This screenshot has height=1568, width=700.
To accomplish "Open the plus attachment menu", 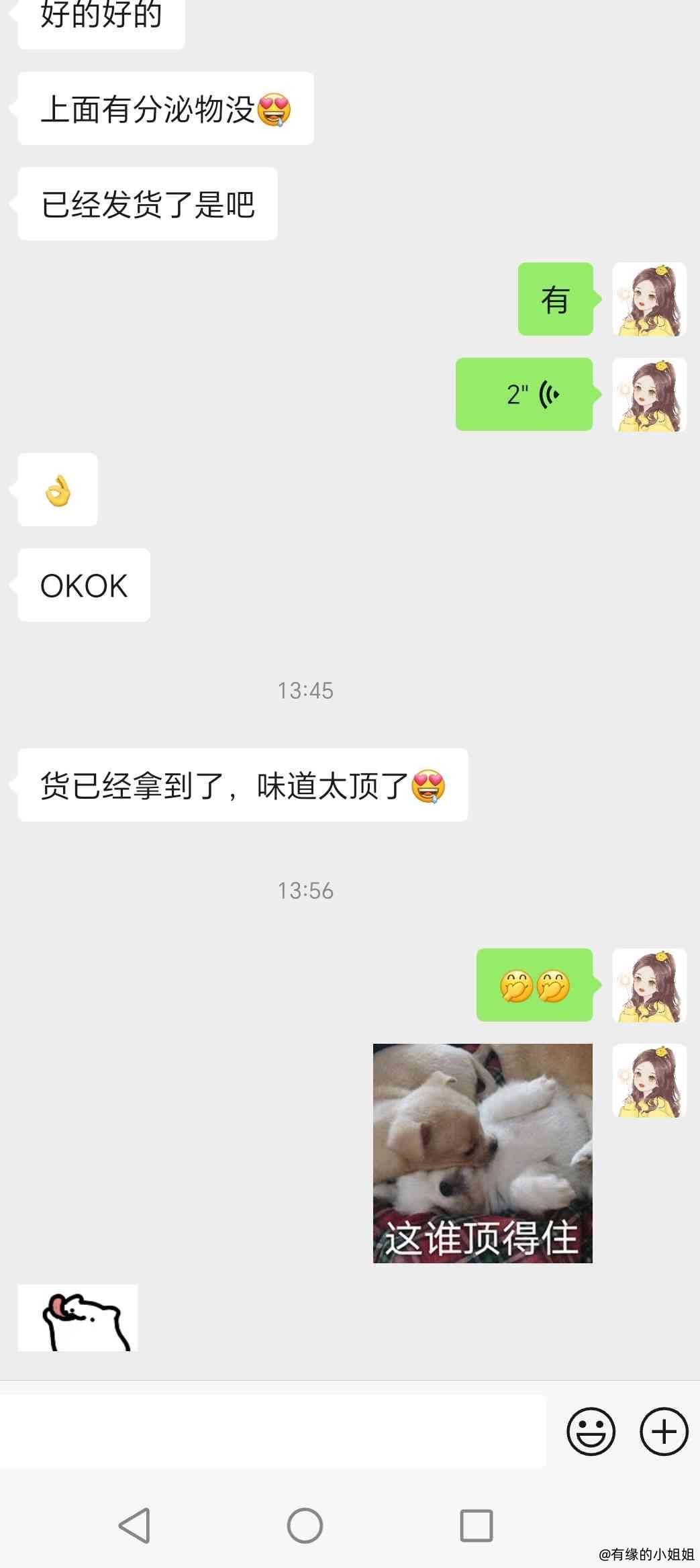I will click(664, 1431).
